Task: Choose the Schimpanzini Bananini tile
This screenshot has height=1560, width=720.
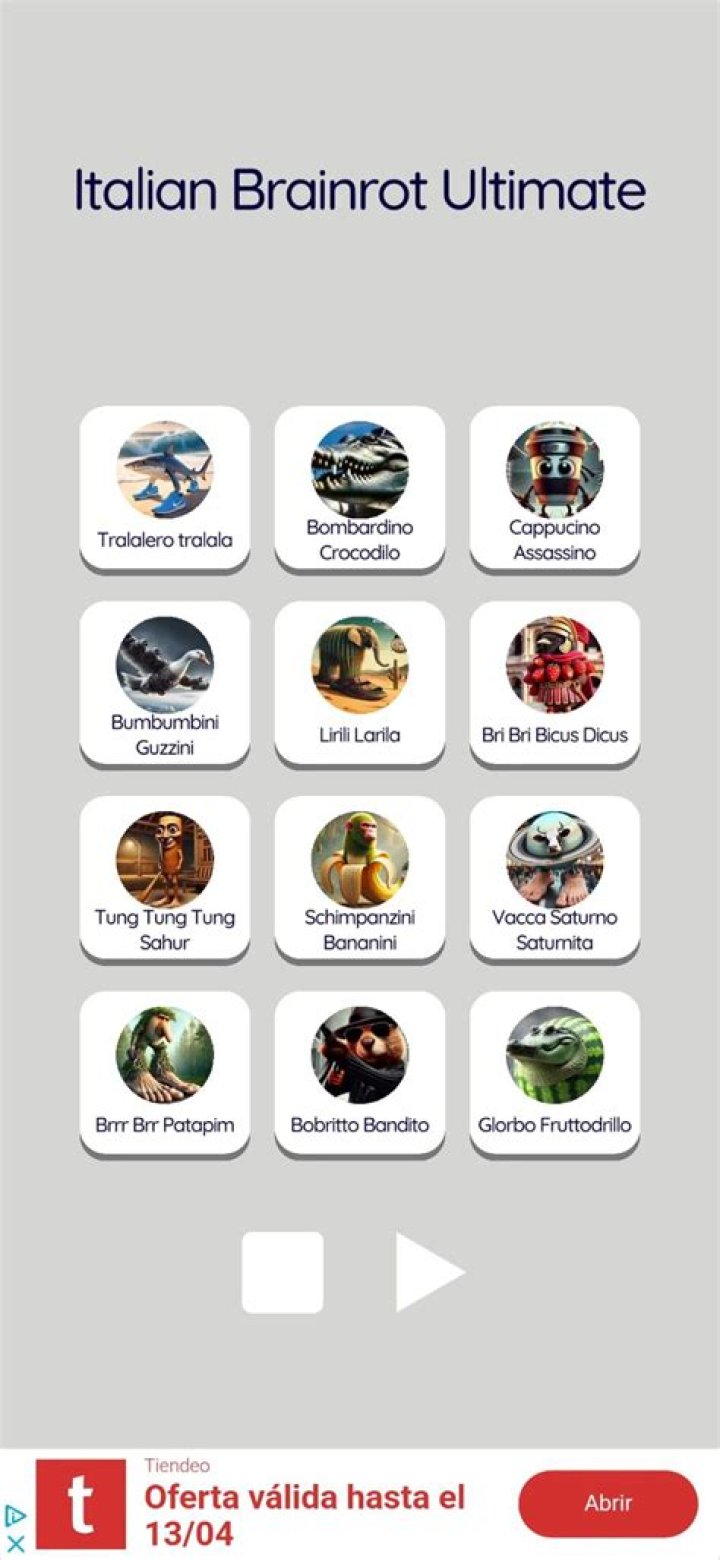Action: click(360, 878)
